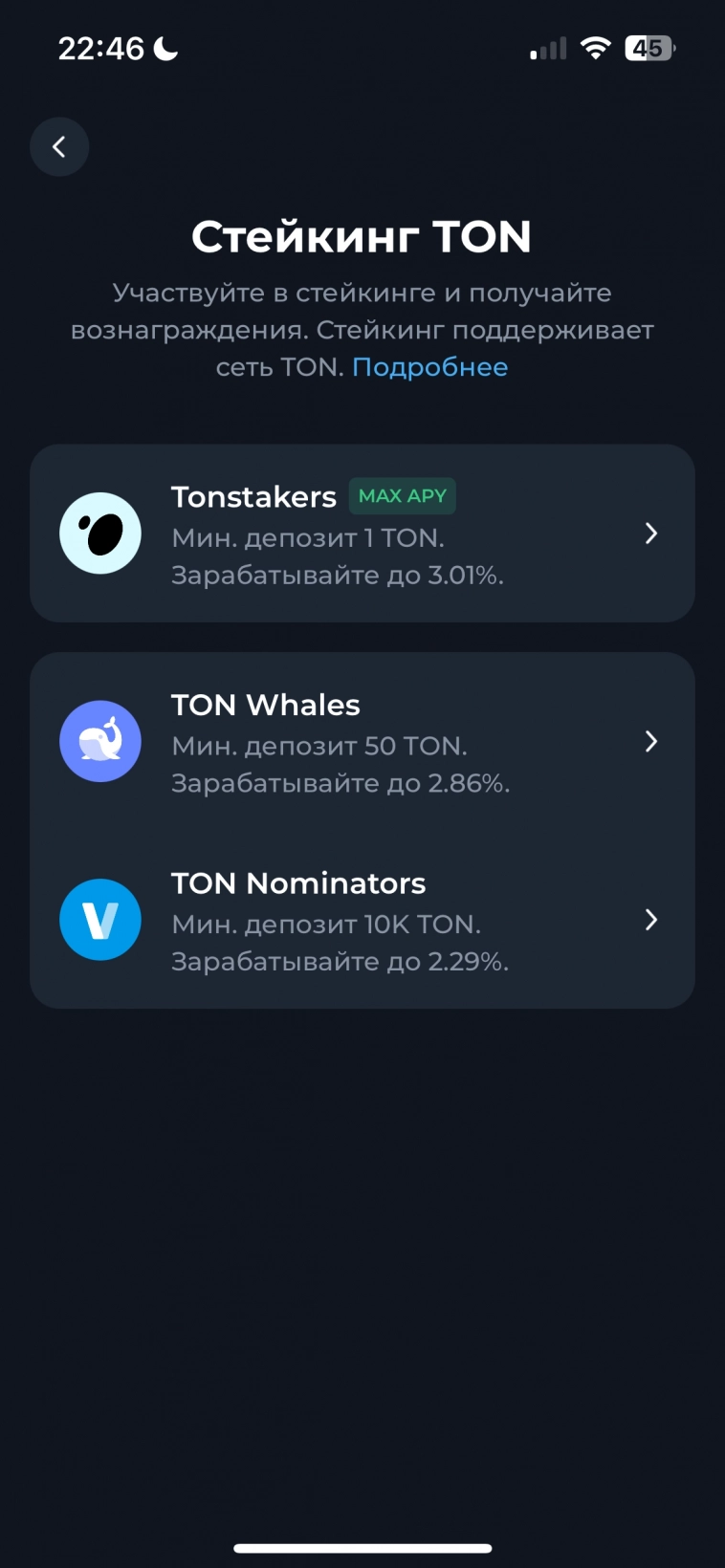
Task: Click the TON Whales whale icon
Action: (100, 741)
